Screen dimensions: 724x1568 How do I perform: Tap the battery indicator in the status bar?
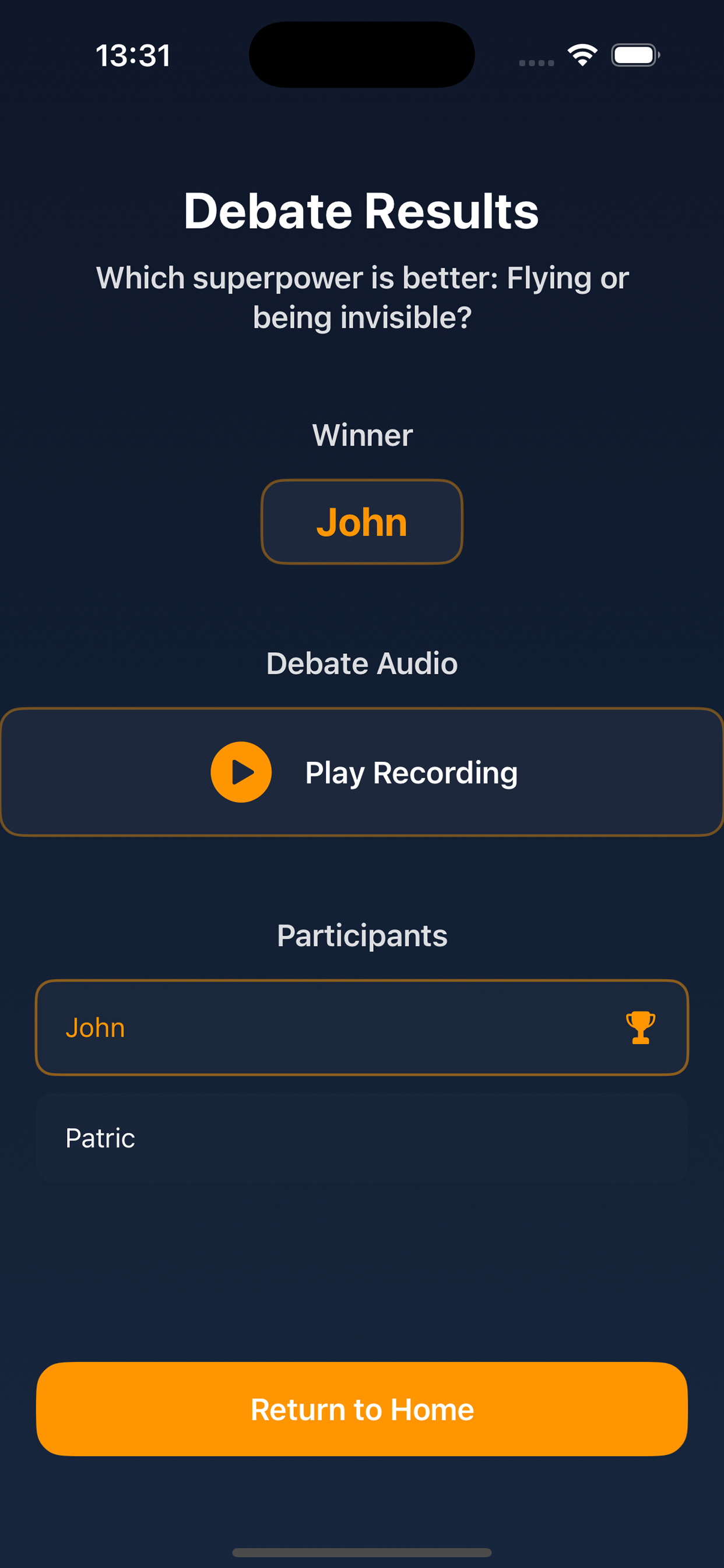click(635, 55)
